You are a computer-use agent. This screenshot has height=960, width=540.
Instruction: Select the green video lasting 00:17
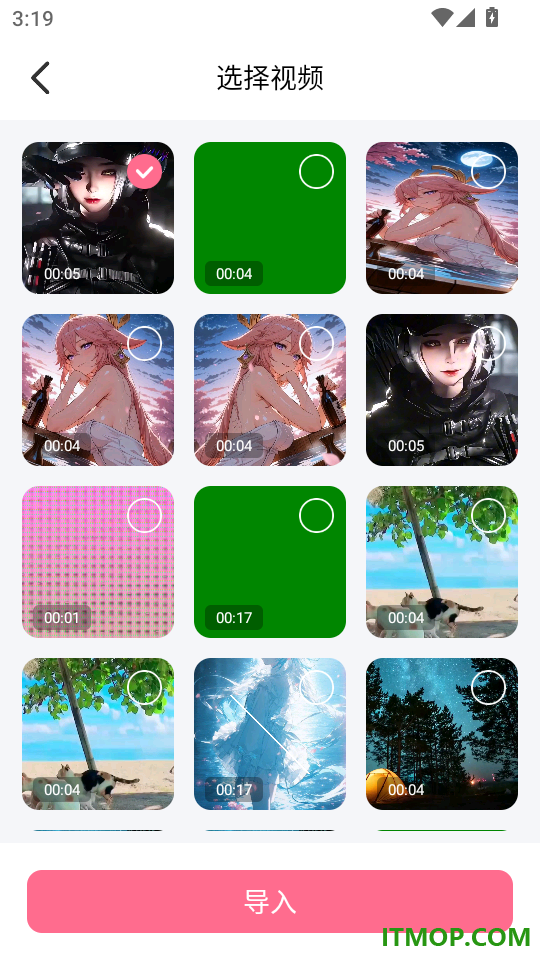click(270, 562)
